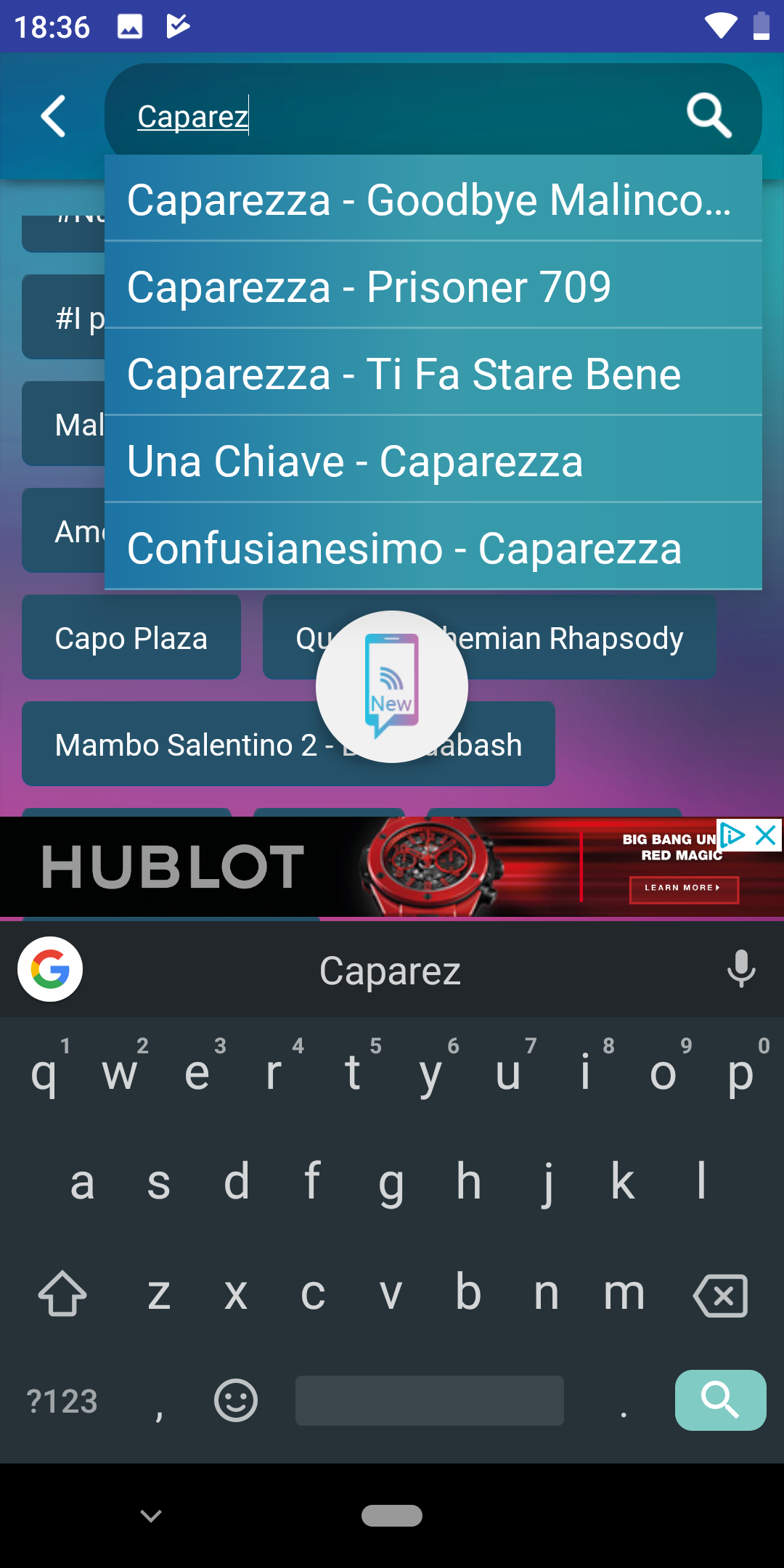Screen dimensions: 784x1568
Task: Pick suggestion Caparezza - Ti Fa Stare Bene
Action: (x=433, y=372)
